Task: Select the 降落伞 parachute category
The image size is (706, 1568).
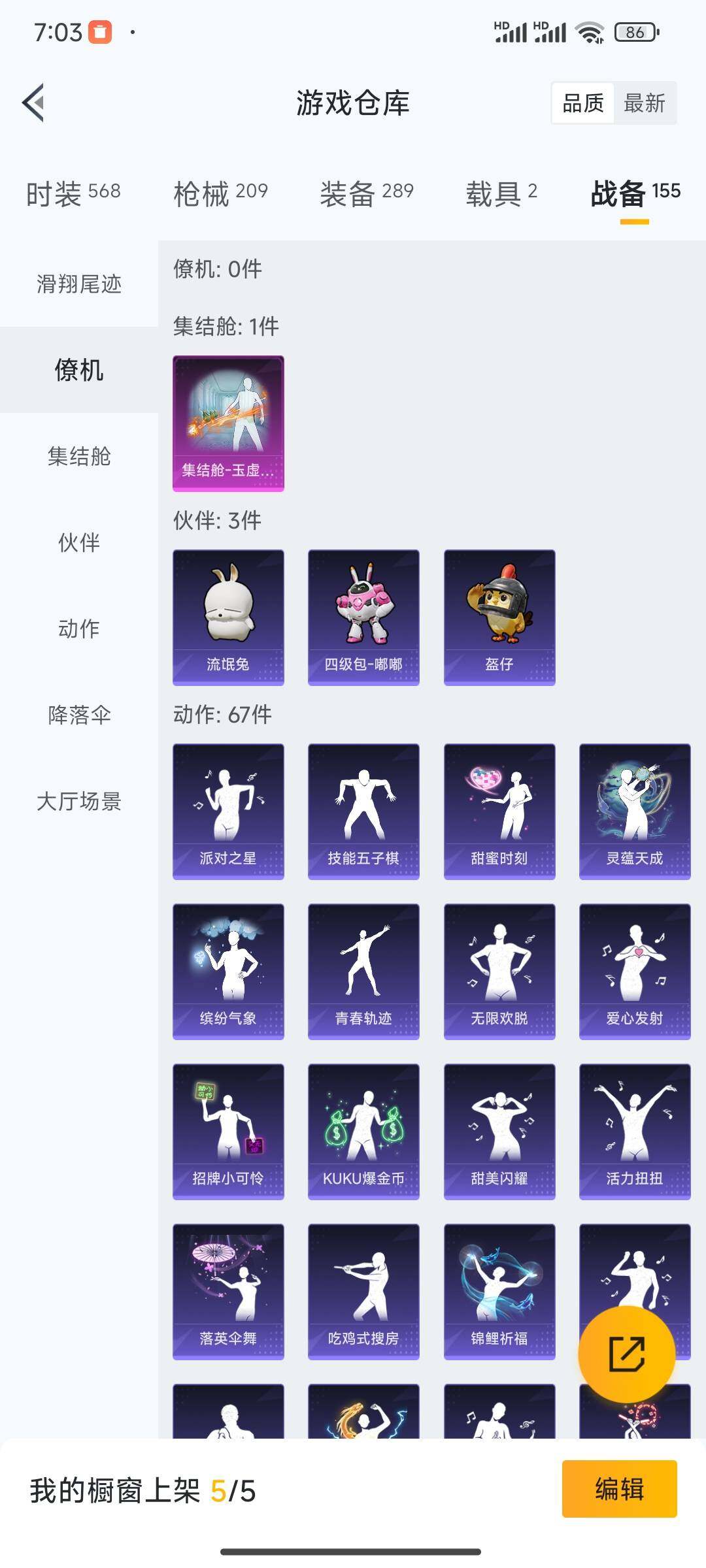Action: click(78, 716)
